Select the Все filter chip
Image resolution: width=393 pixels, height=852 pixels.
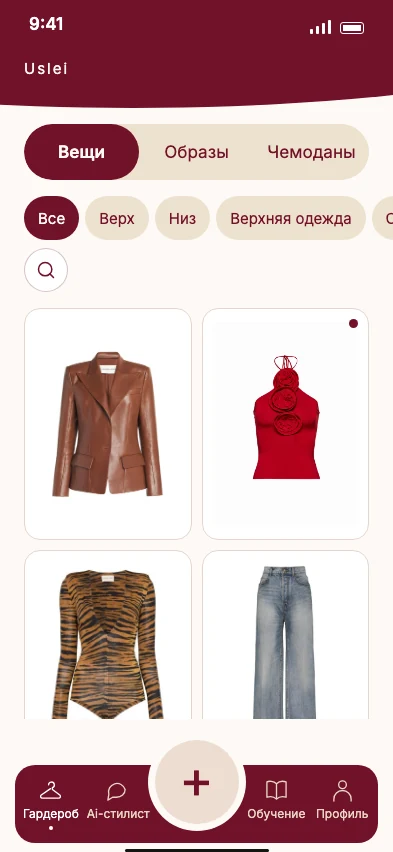point(52,218)
